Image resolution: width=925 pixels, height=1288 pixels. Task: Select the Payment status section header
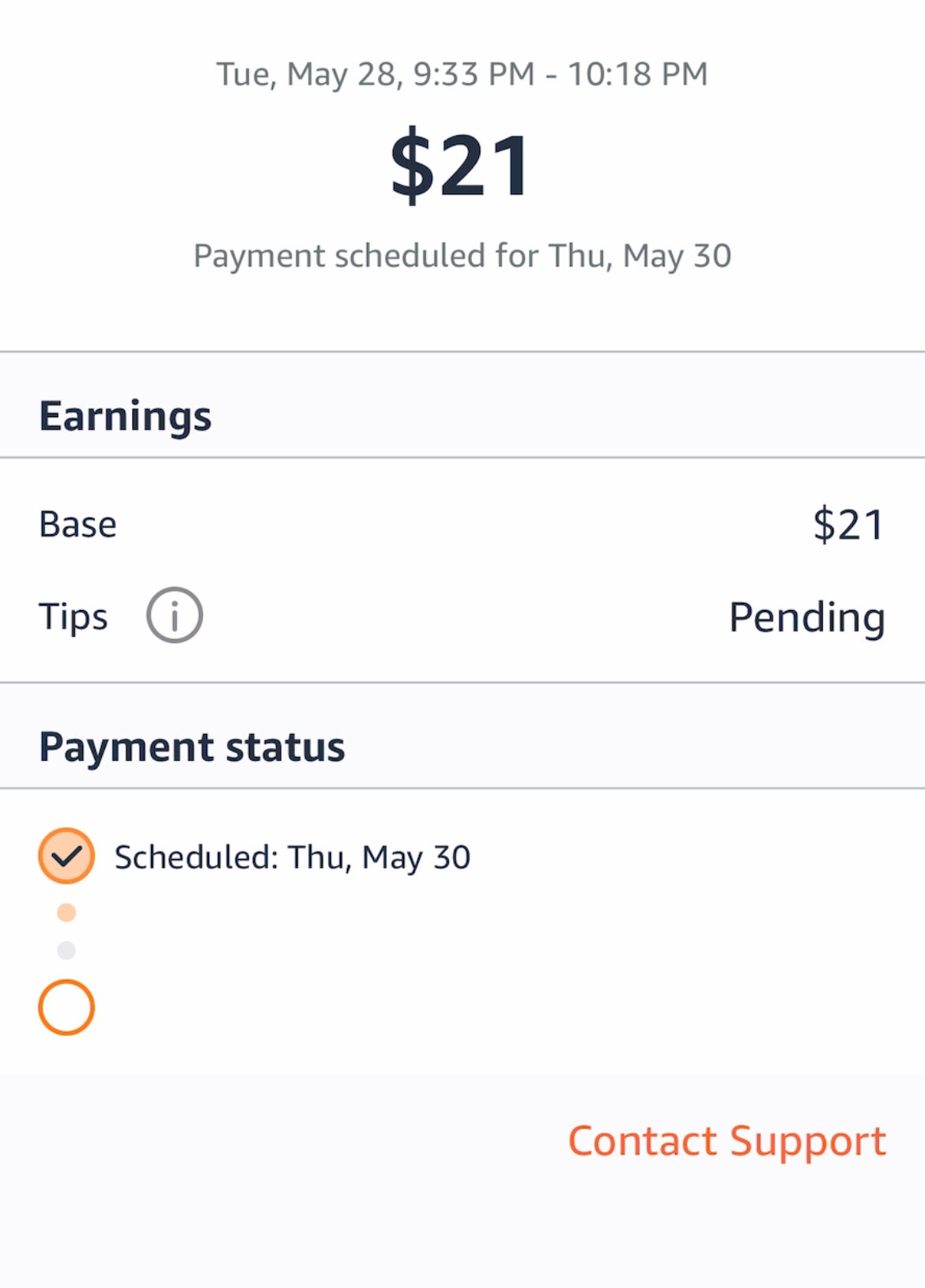(192, 745)
